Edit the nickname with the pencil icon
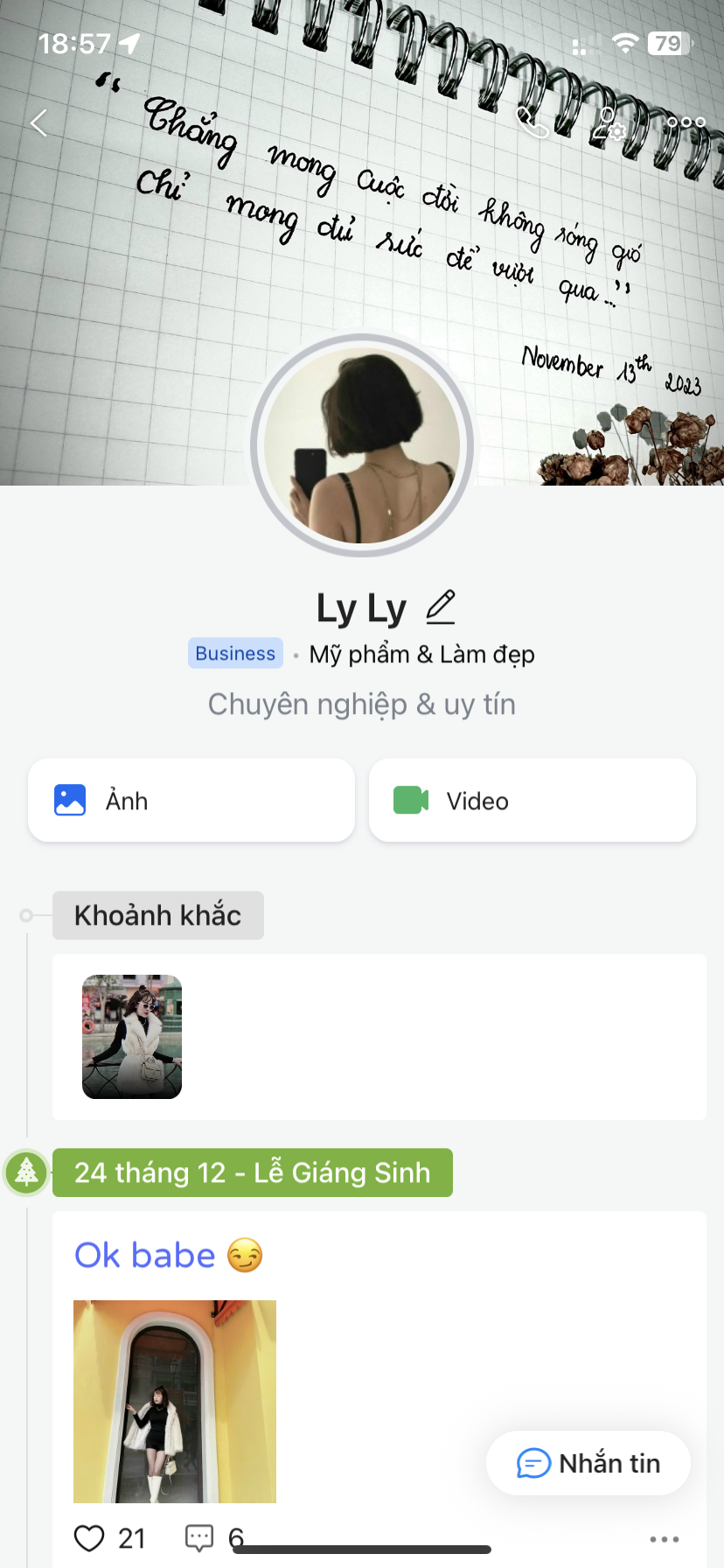This screenshot has width=724, height=1568. pyautogui.click(x=441, y=607)
